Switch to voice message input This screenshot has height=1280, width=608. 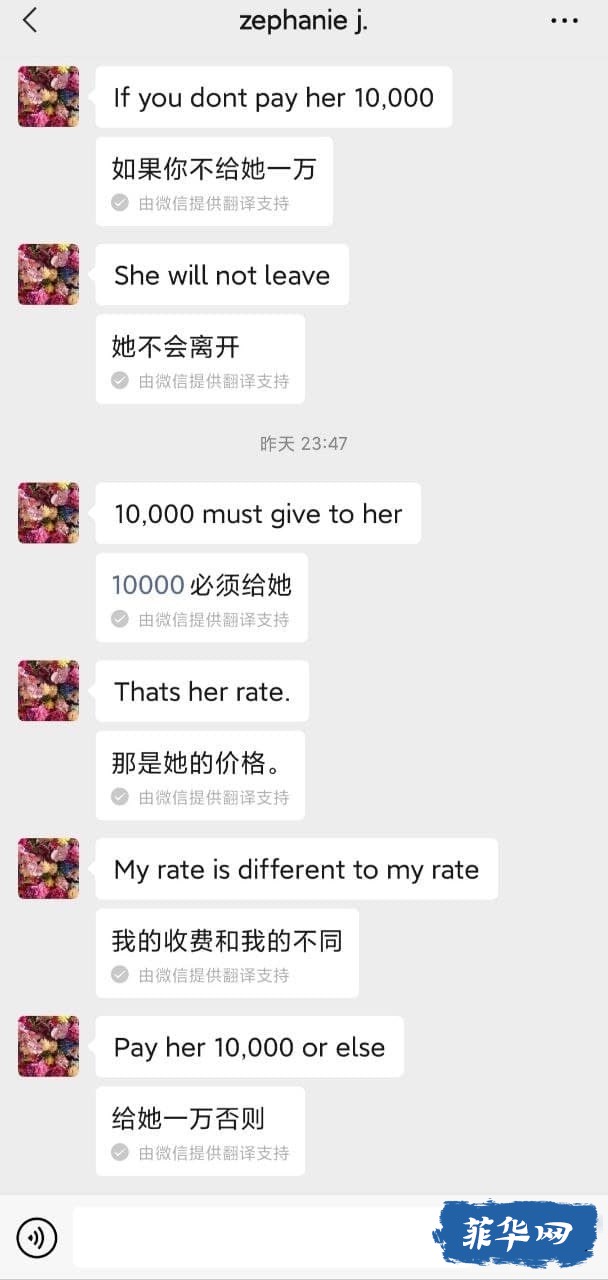click(37, 1238)
